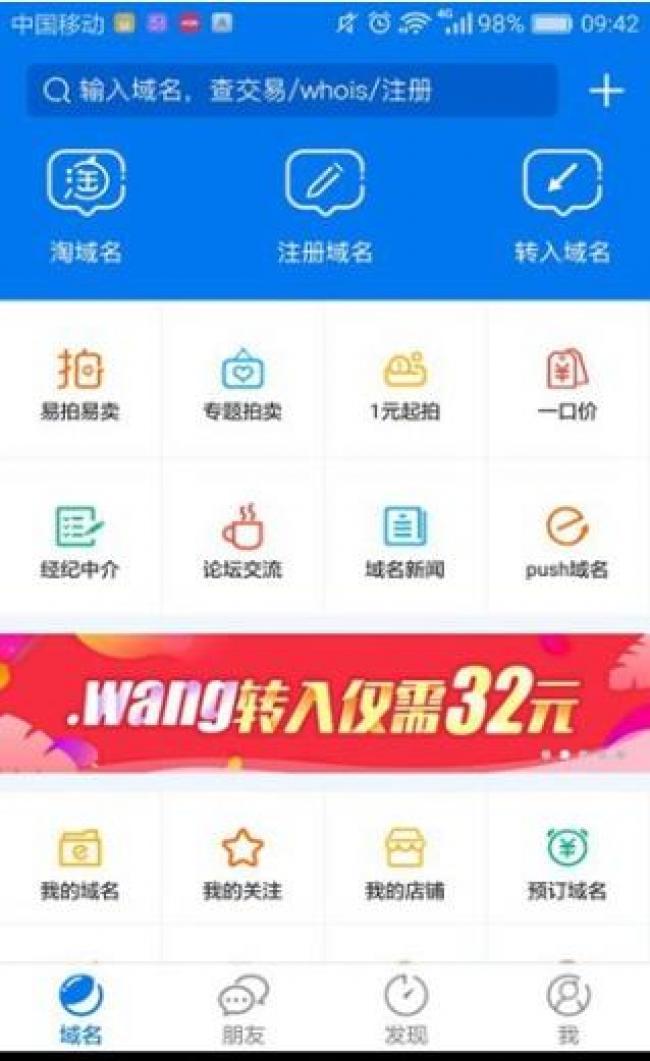The width and height of the screenshot is (650, 1061).
Task: Open 1元起拍 listings
Action: pyautogui.click(x=405, y=383)
